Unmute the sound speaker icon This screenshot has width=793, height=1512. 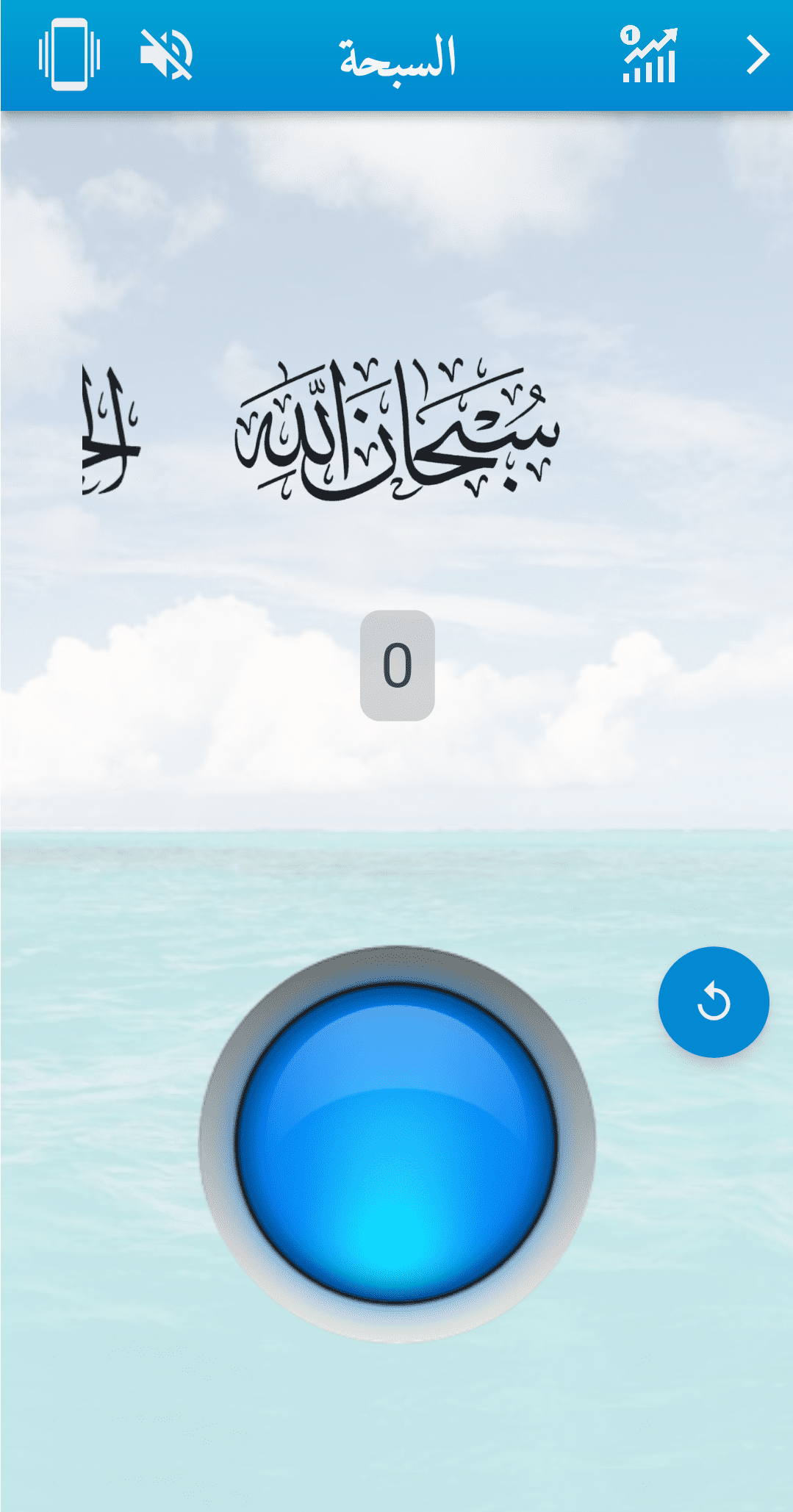[x=166, y=55]
